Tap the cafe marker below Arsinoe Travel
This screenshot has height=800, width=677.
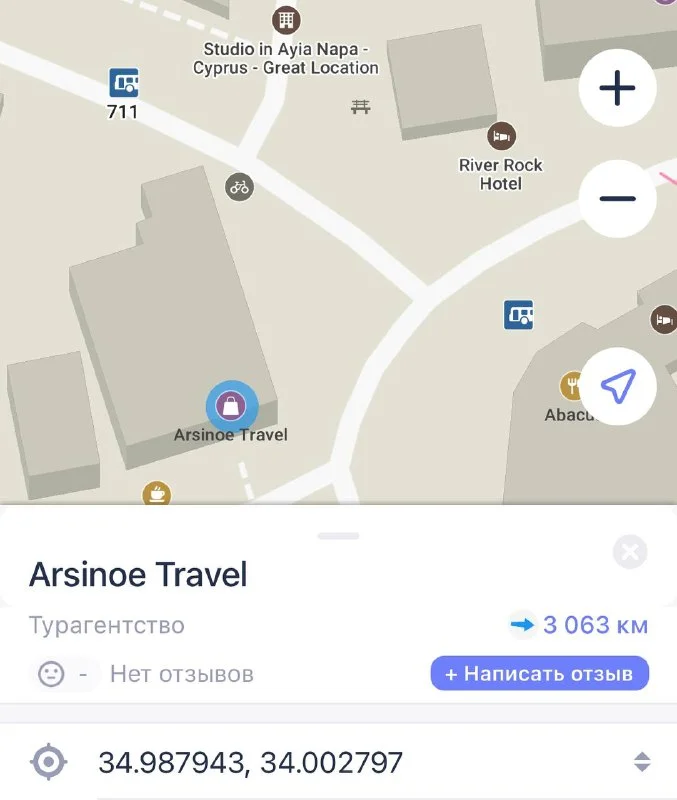(156, 493)
